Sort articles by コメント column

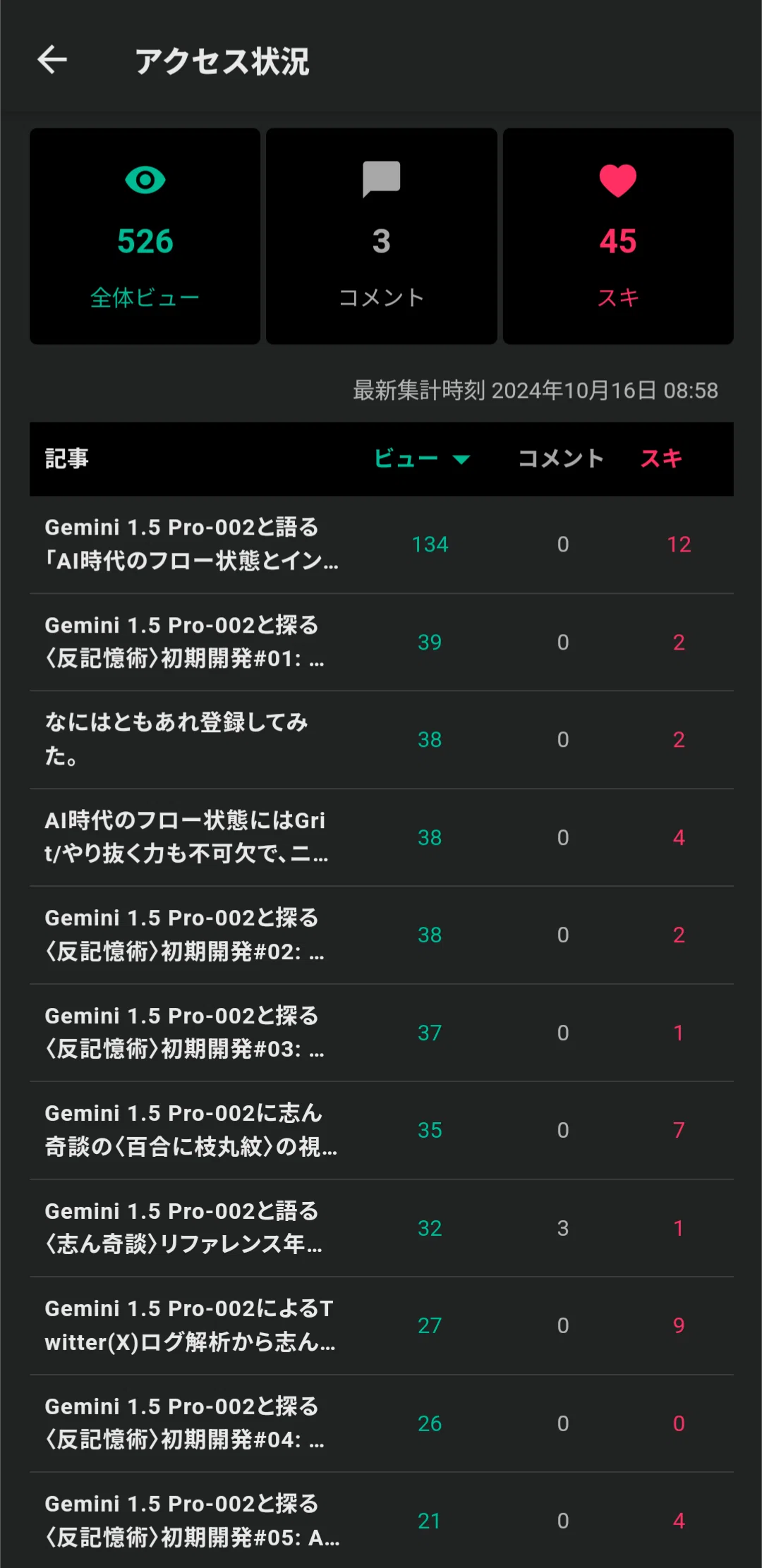click(562, 459)
